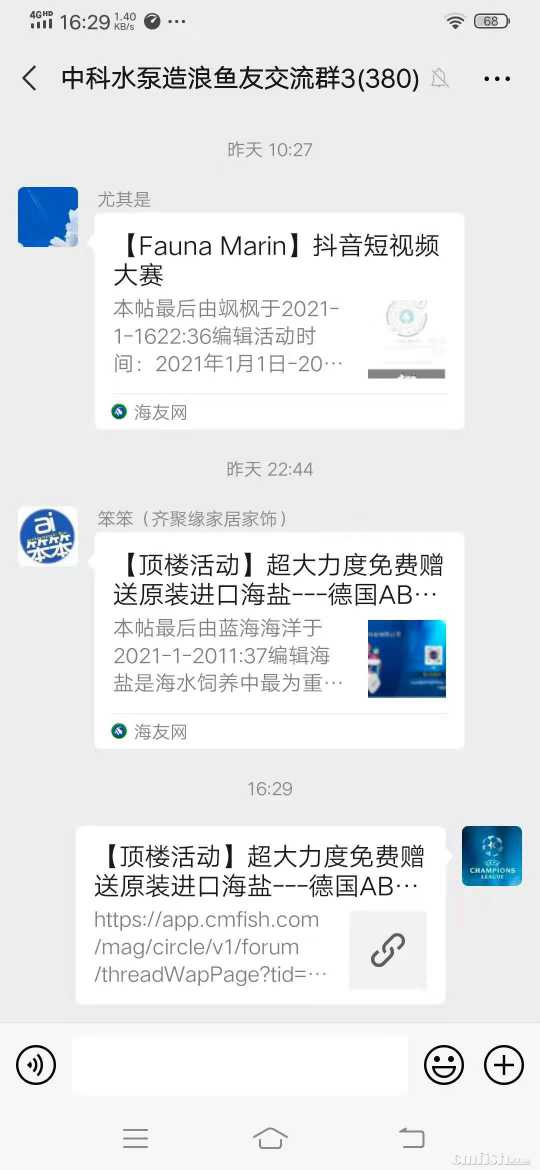Viewport: 540px width, 1170px height.
Task: Focus the message text field
Action: [240, 1065]
